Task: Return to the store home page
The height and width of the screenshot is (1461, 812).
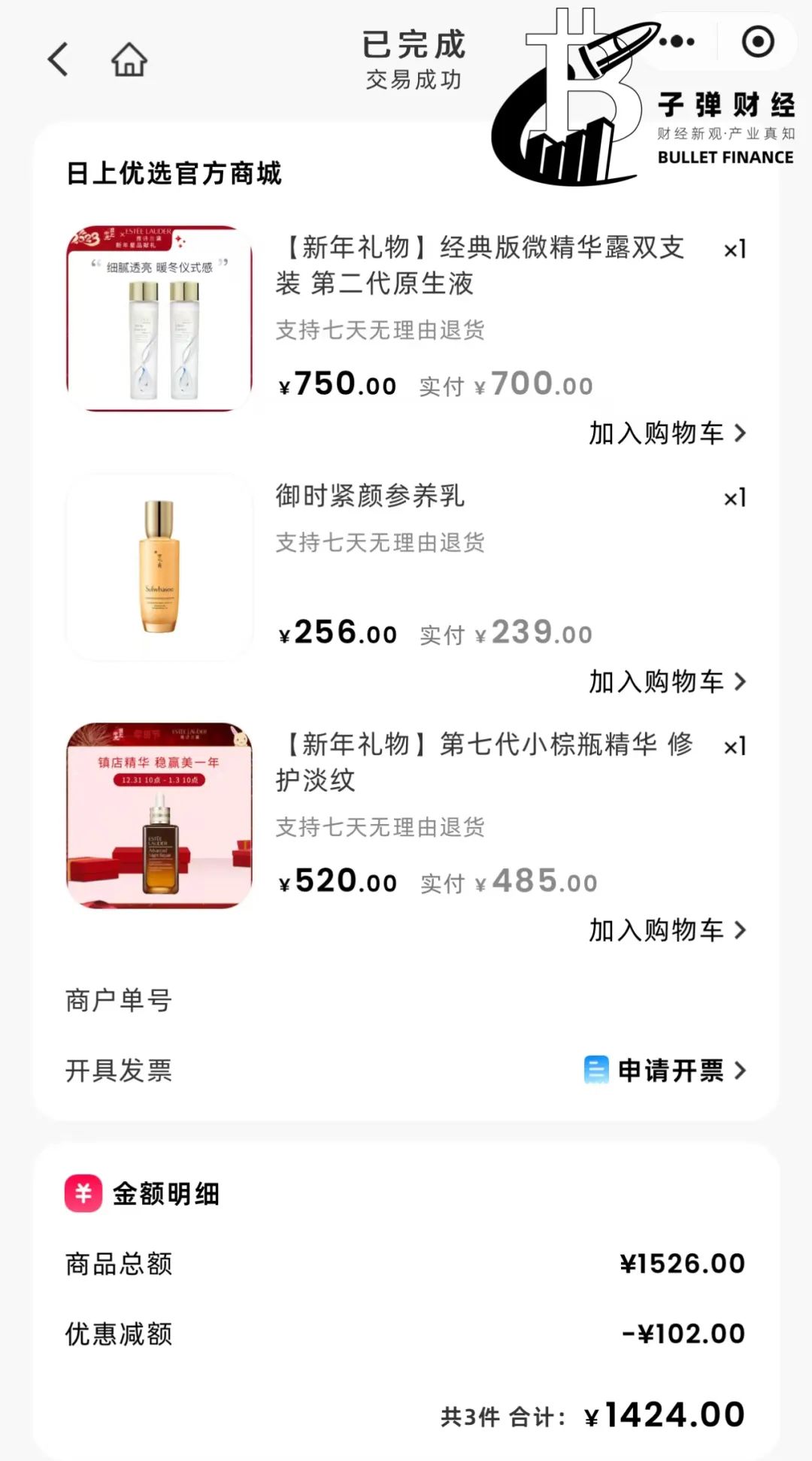Action: point(129,59)
